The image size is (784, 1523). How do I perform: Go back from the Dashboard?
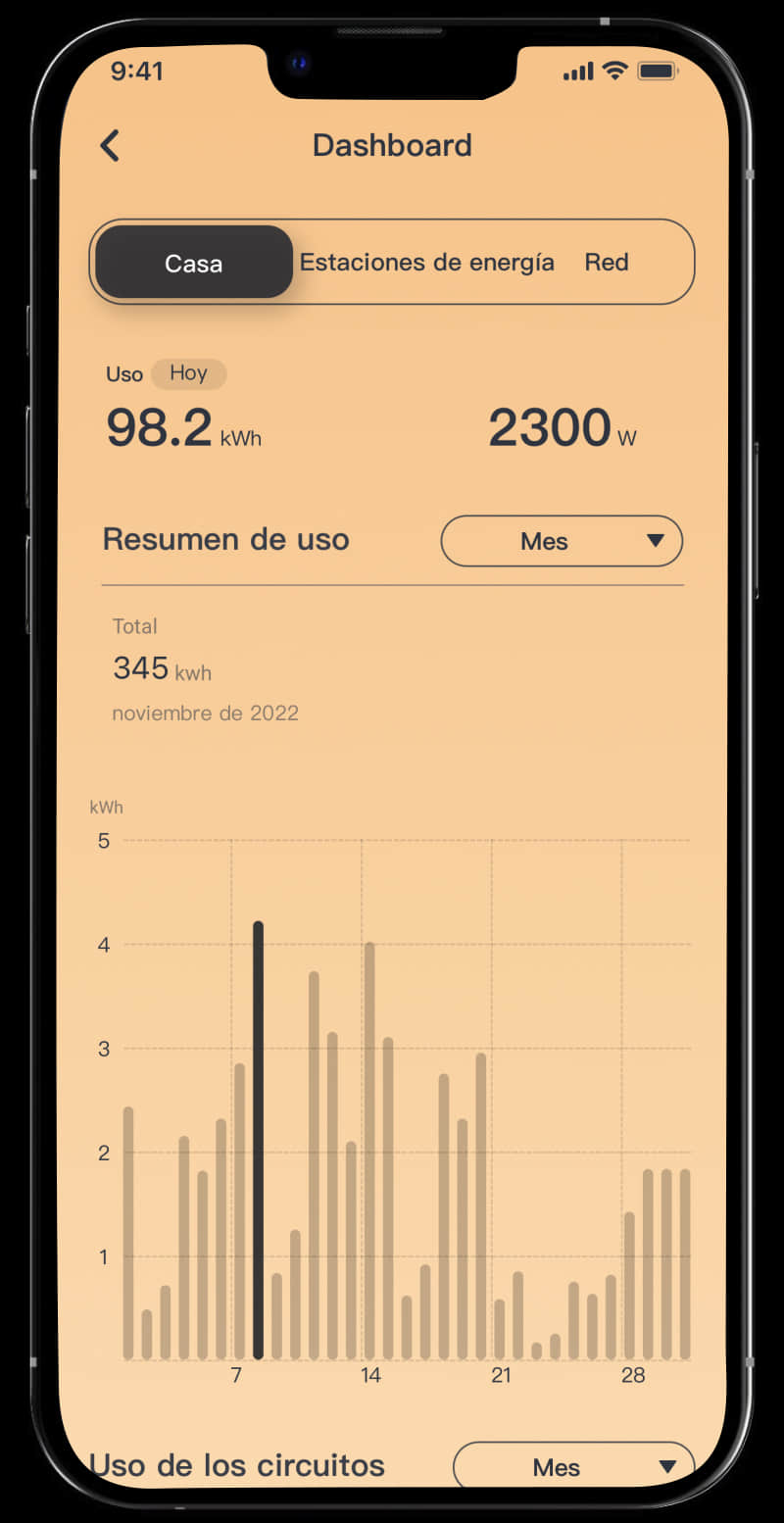point(110,146)
